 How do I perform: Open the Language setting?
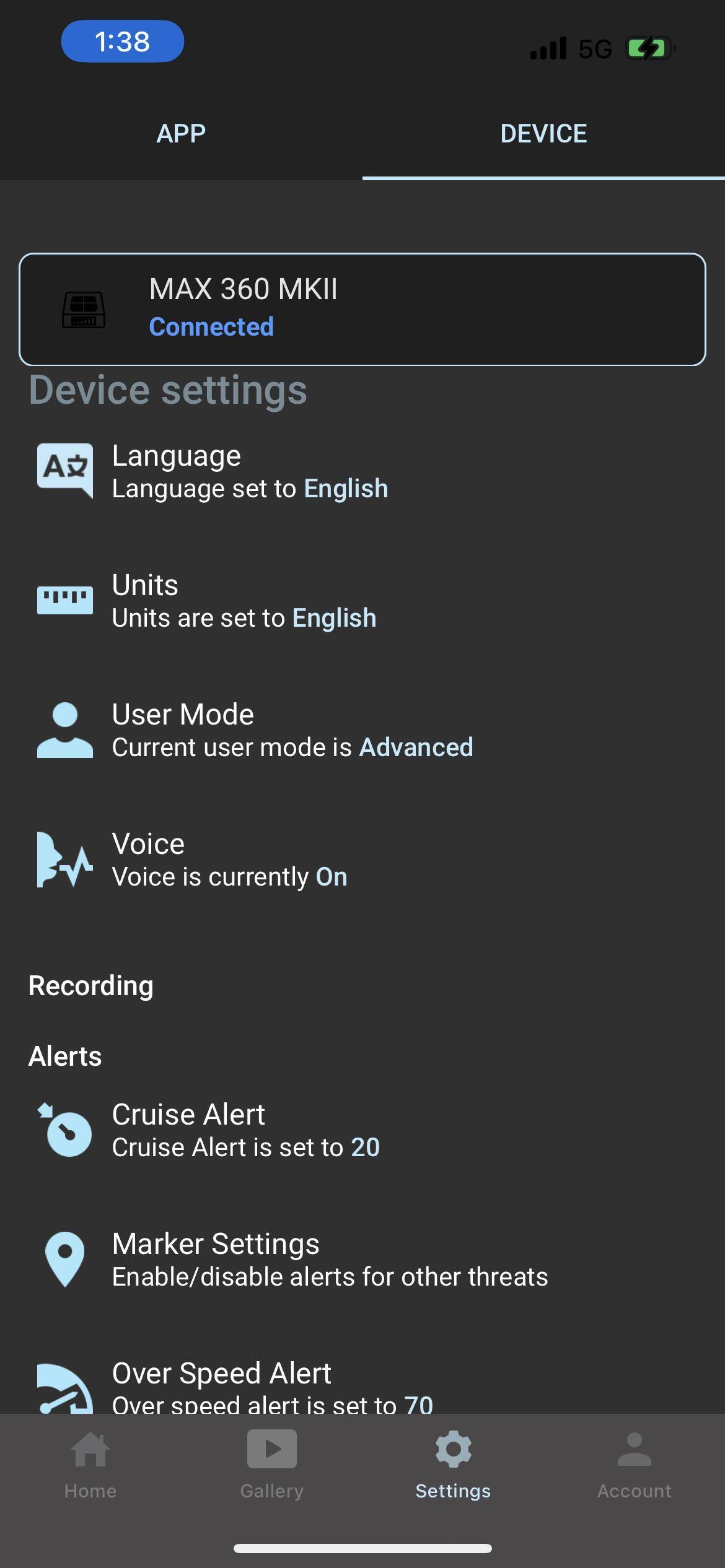(x=250, y=472)
